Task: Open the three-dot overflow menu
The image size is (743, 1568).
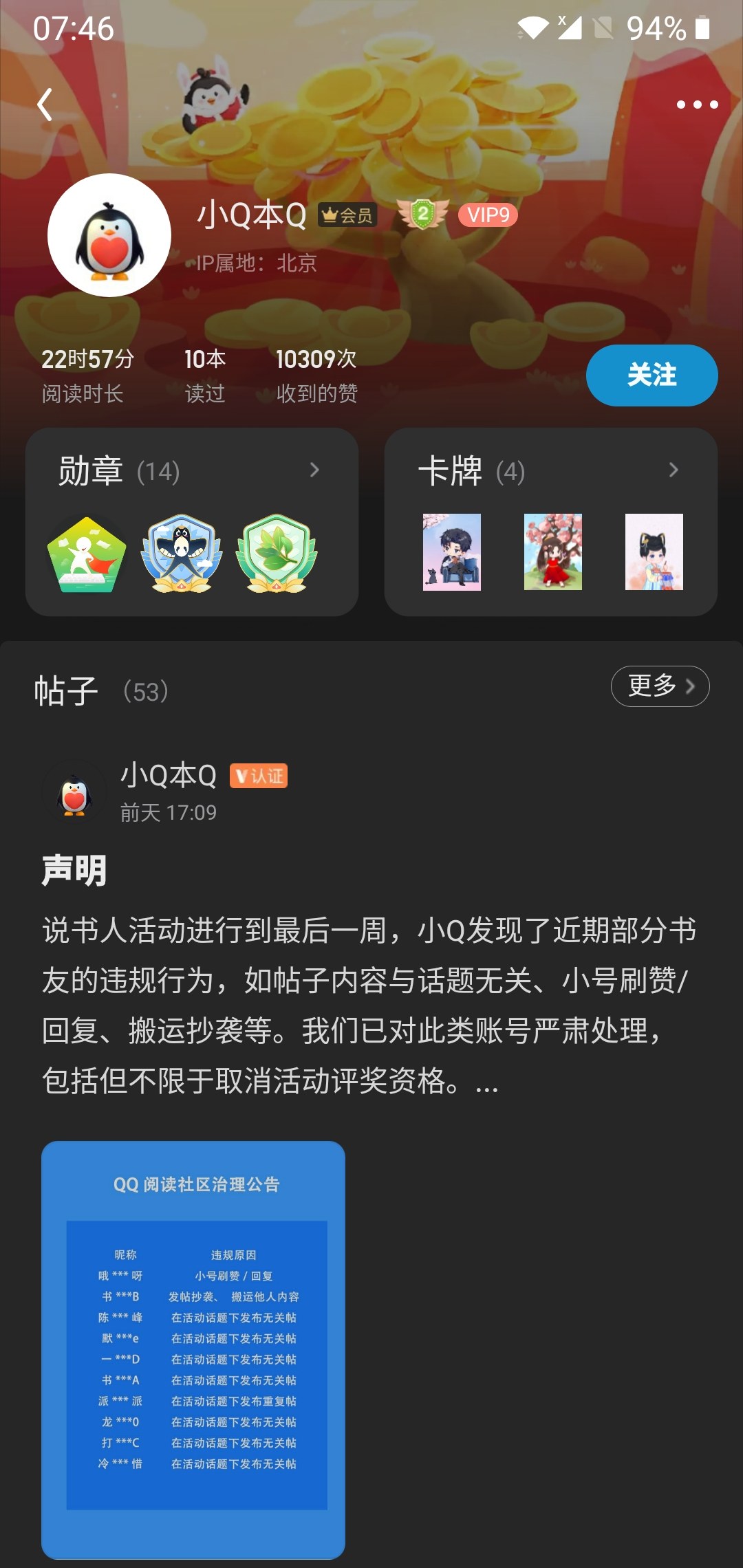Action: click(697, 105)
